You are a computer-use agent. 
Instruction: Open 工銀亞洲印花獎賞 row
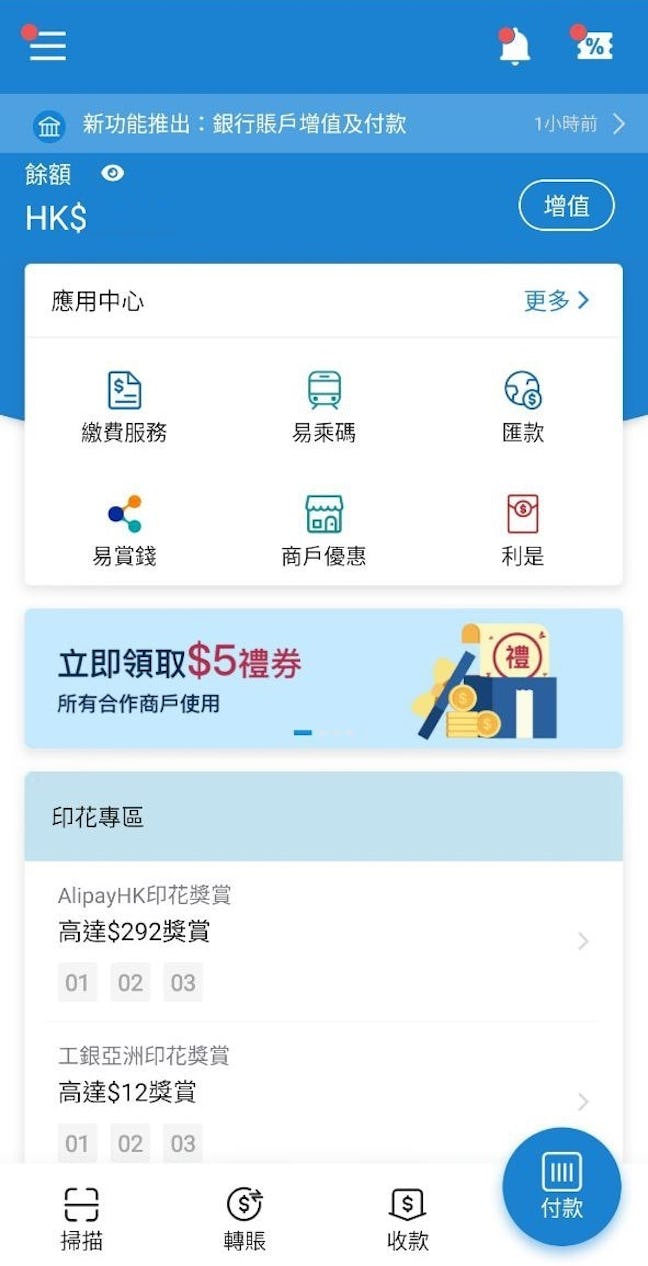[x=323, y=1100]
